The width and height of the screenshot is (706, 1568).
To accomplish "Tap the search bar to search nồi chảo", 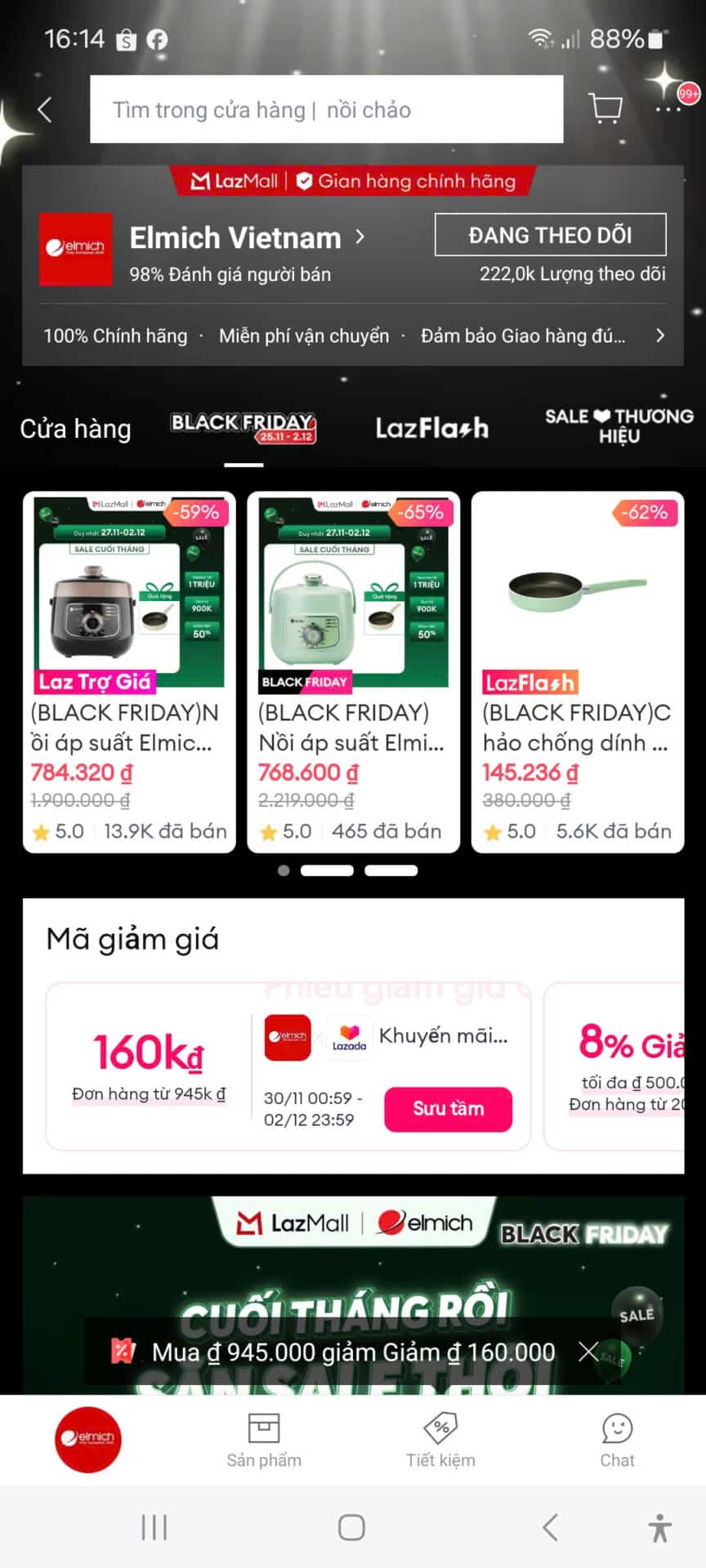I will tap(327, 109).
